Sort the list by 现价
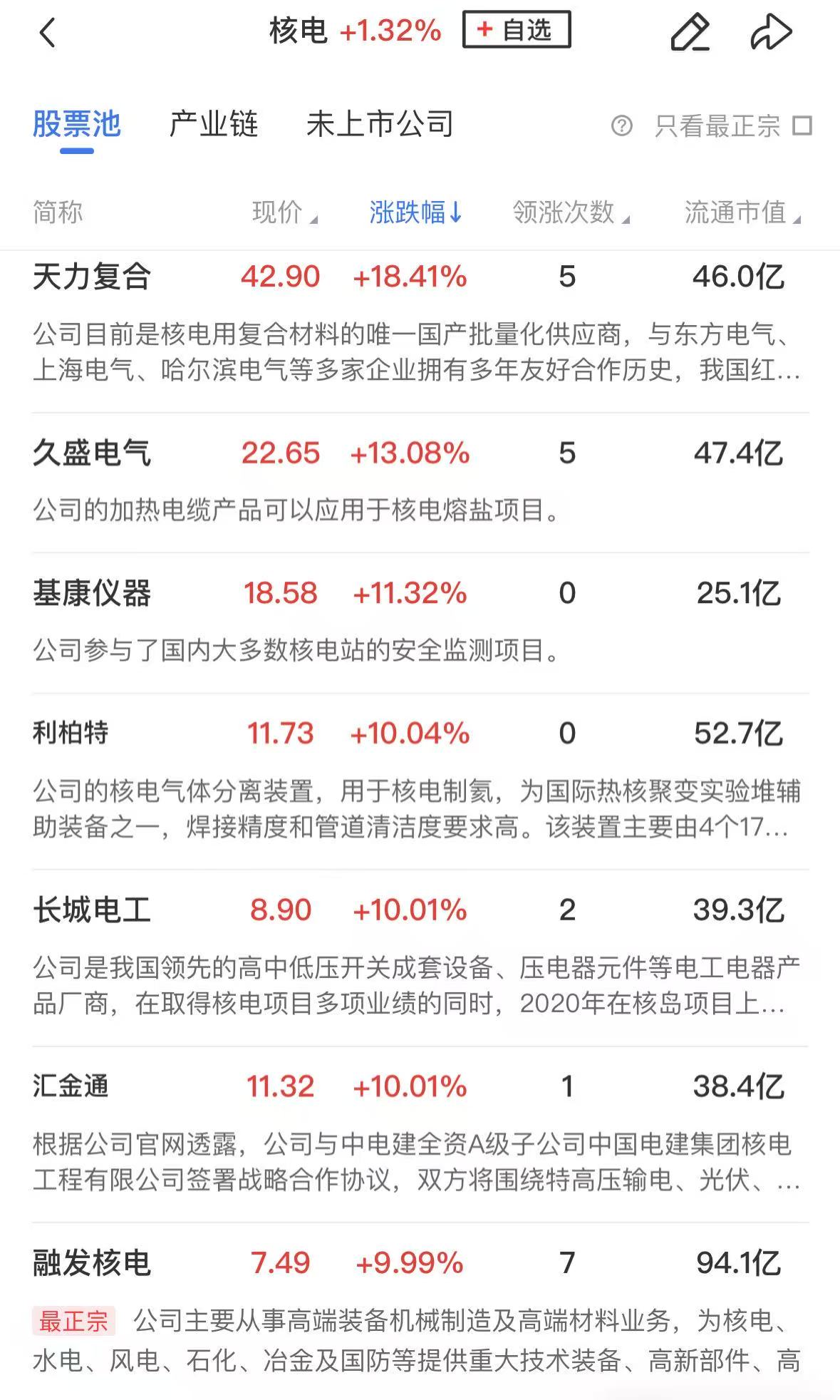Image resolution: width=840 pixels, height=1400 pixels. tap(284, 212)
